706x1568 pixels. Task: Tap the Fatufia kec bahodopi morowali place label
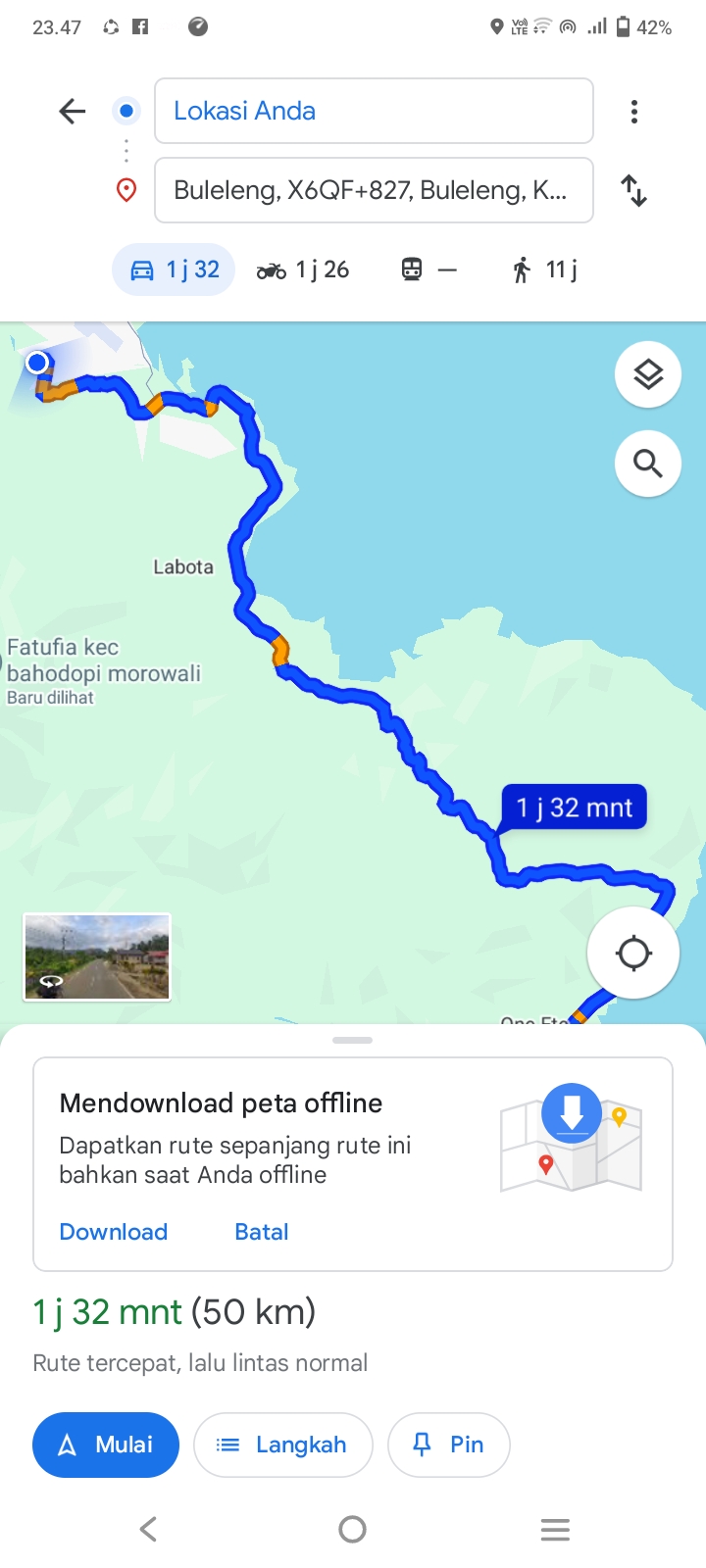click(104, 661)
